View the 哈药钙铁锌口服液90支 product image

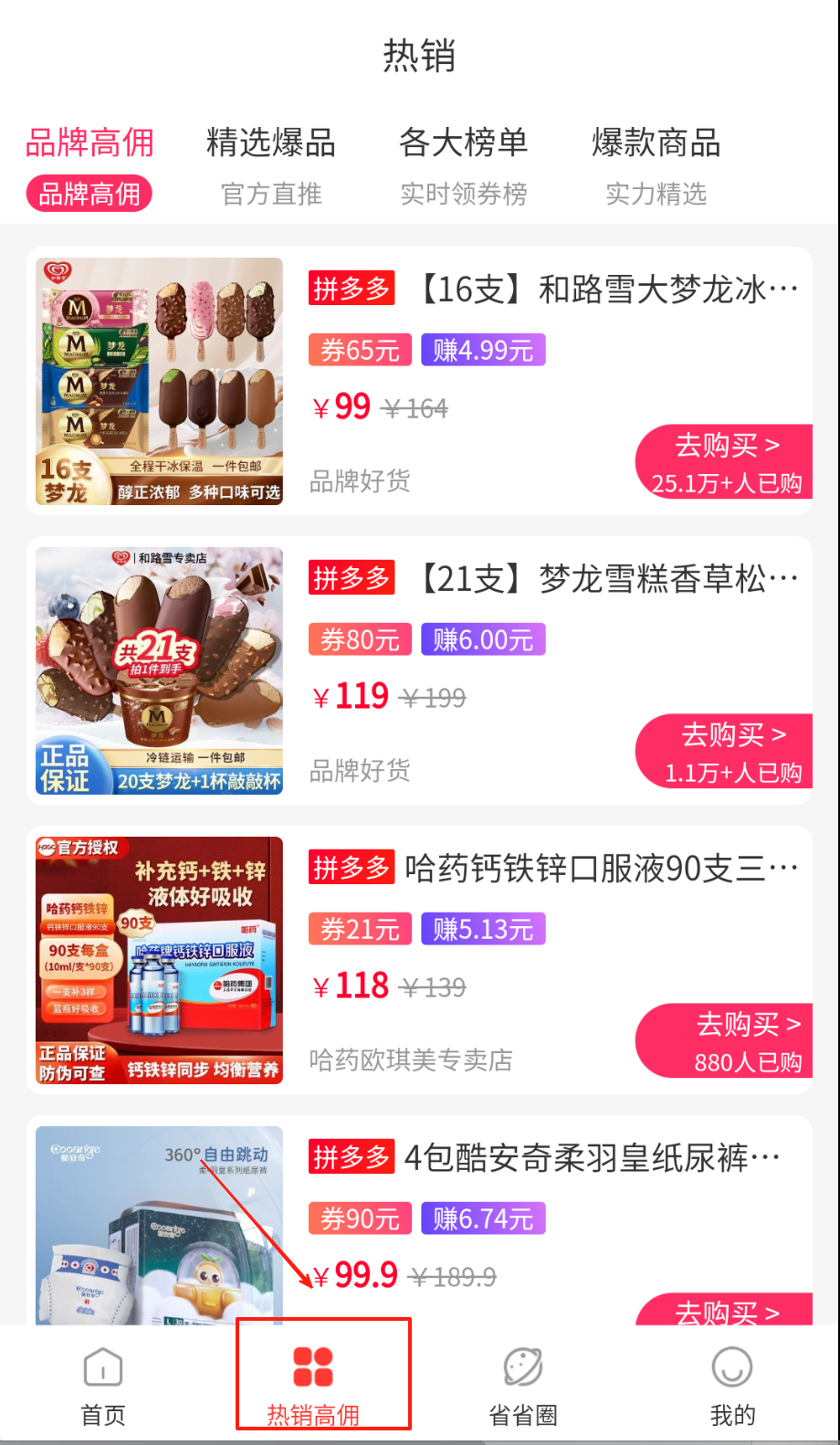160,960
